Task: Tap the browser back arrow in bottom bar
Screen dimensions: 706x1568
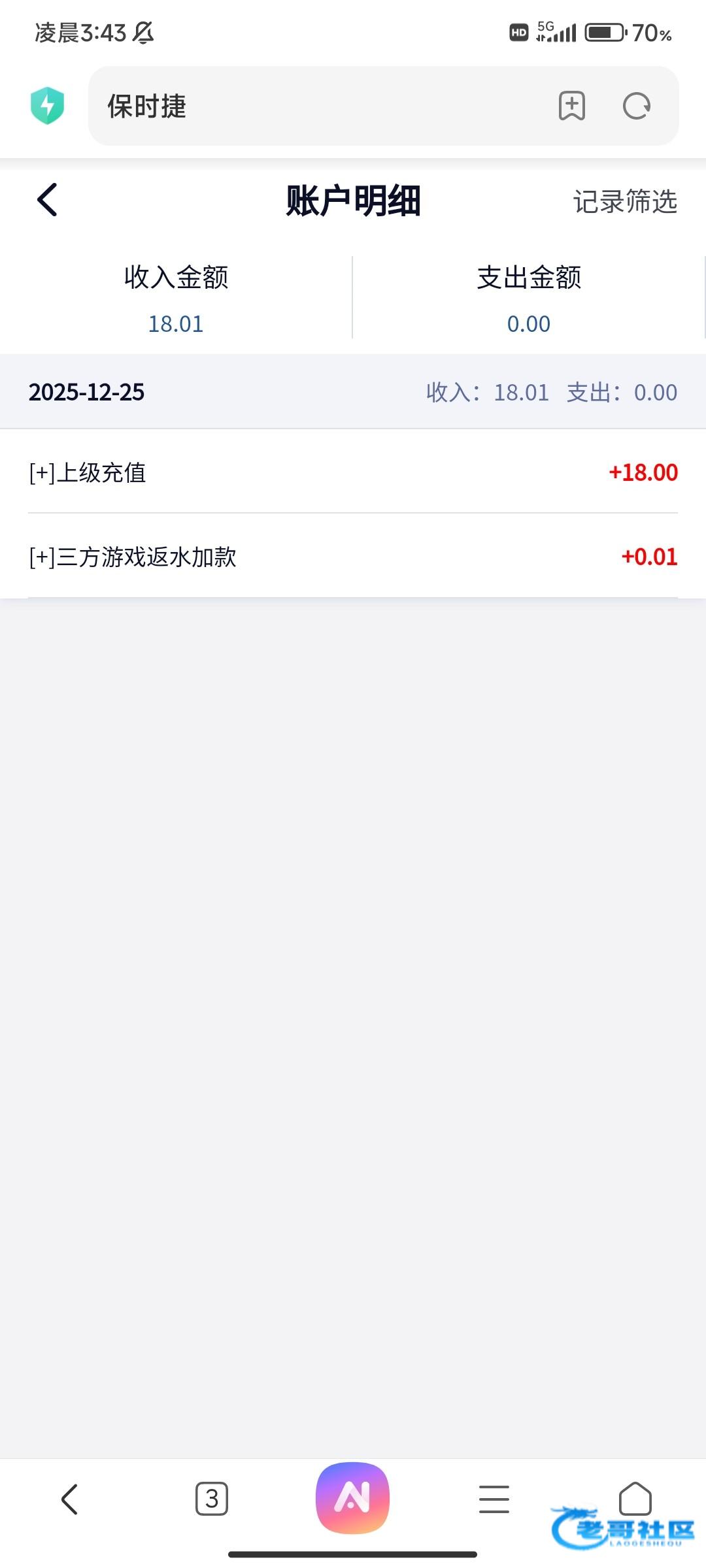Action: click(70, 1499)
